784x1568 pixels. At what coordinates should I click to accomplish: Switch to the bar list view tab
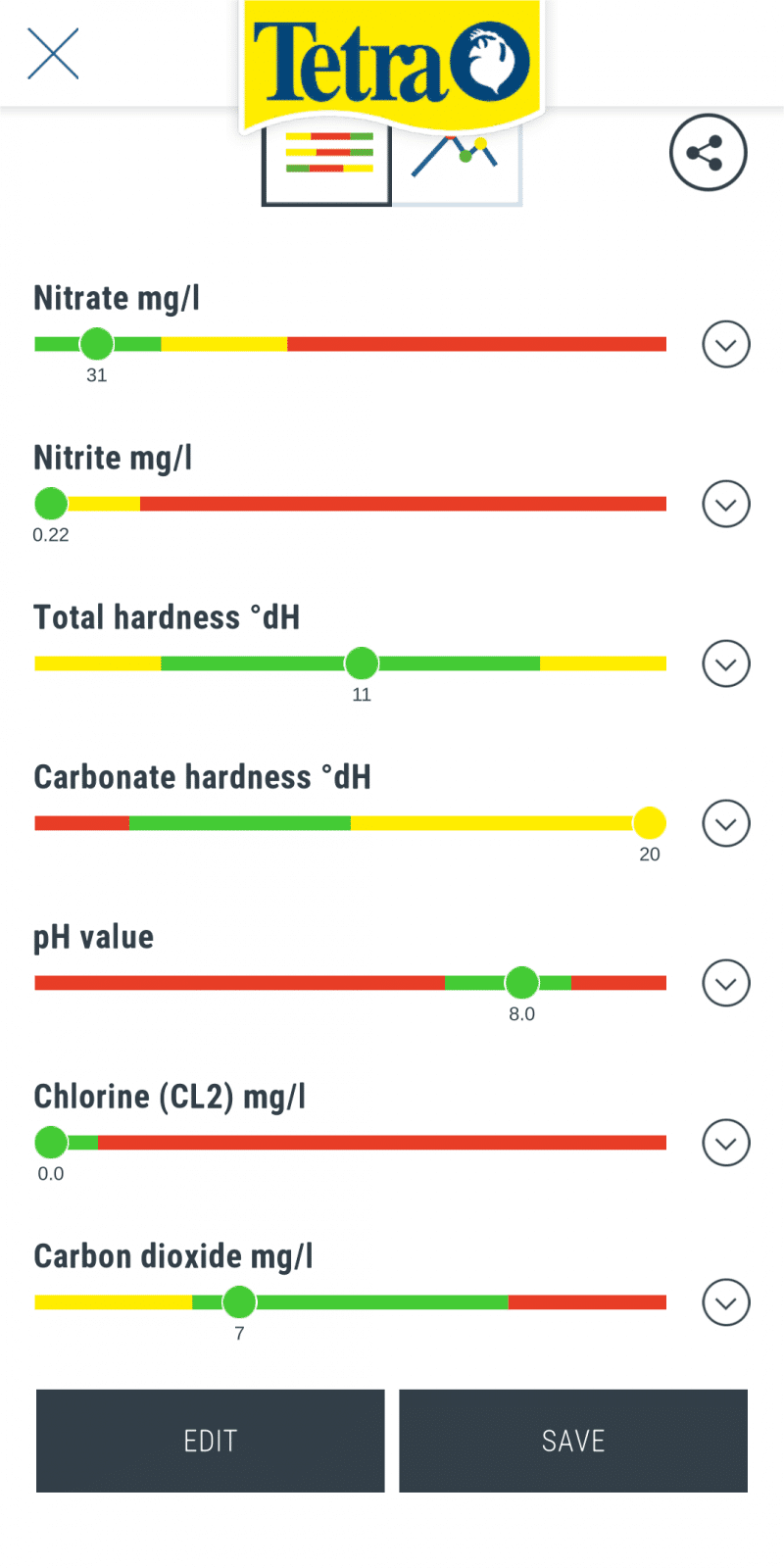click(x=327, y=165)
